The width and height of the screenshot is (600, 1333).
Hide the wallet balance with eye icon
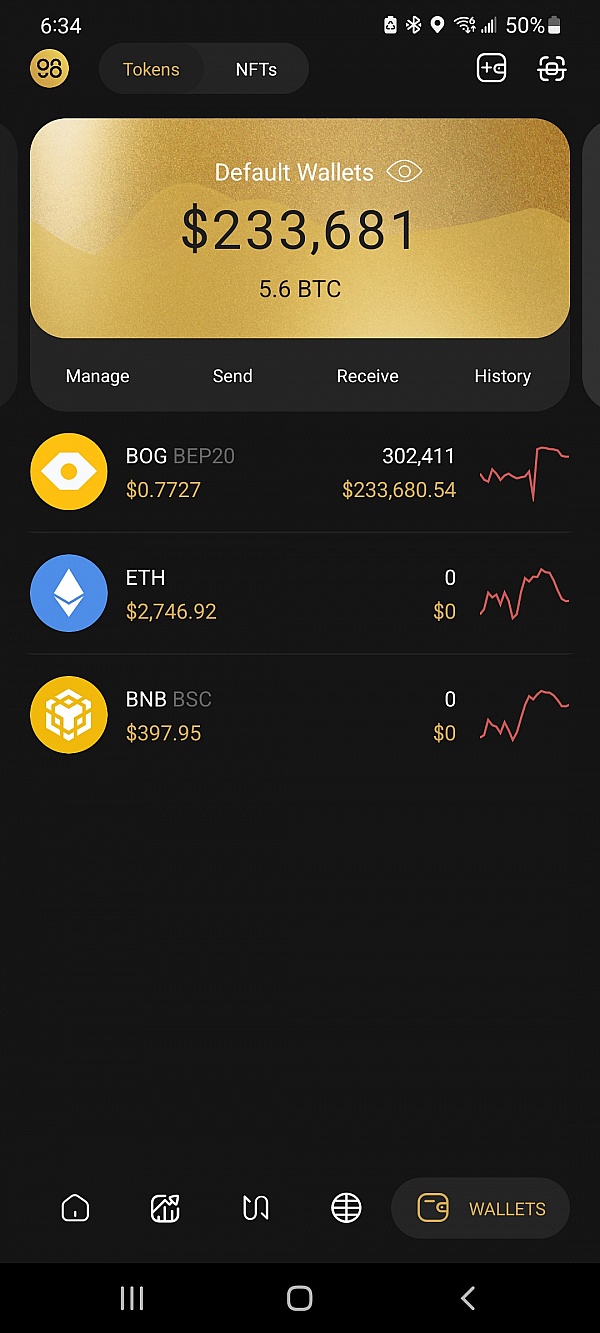coord(404,172)
